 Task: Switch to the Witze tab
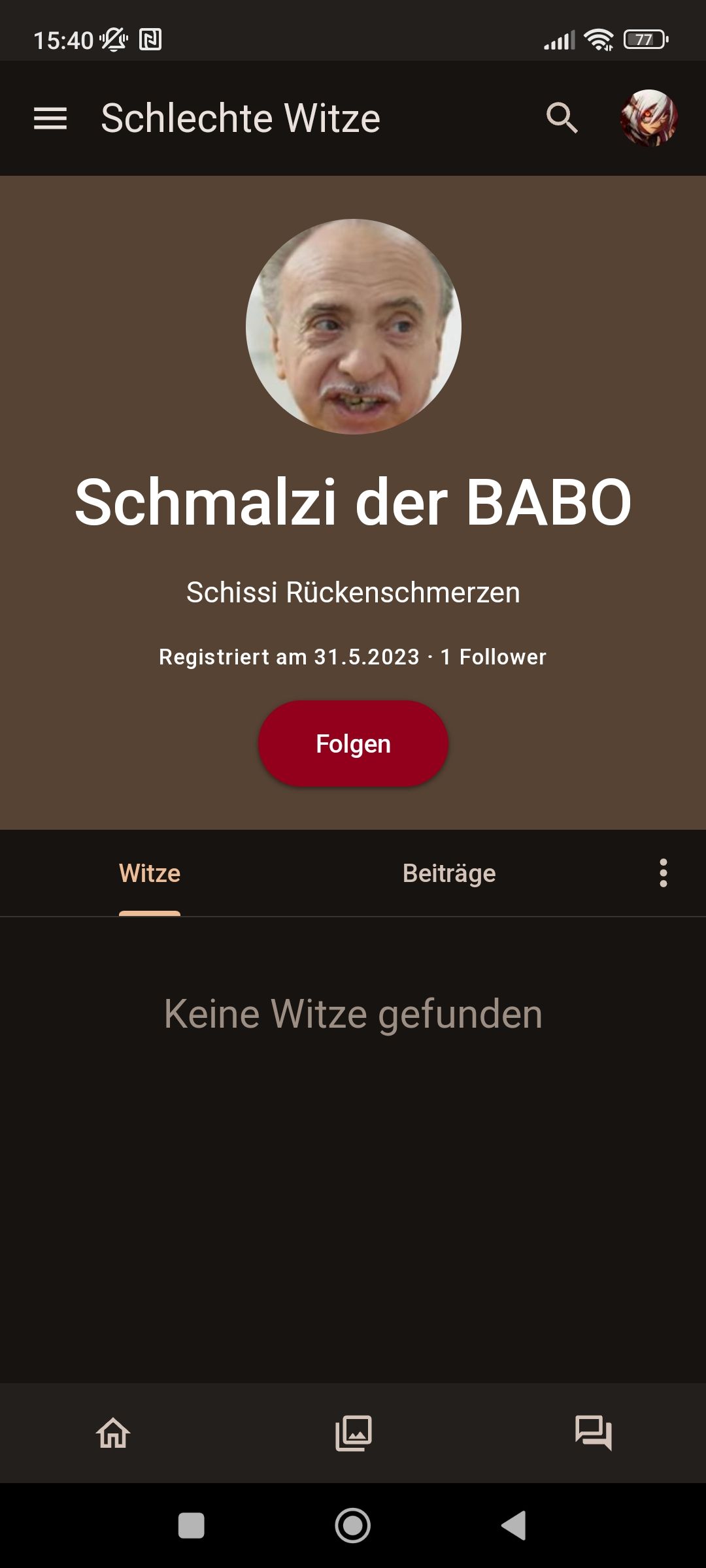tap(150, 874)
